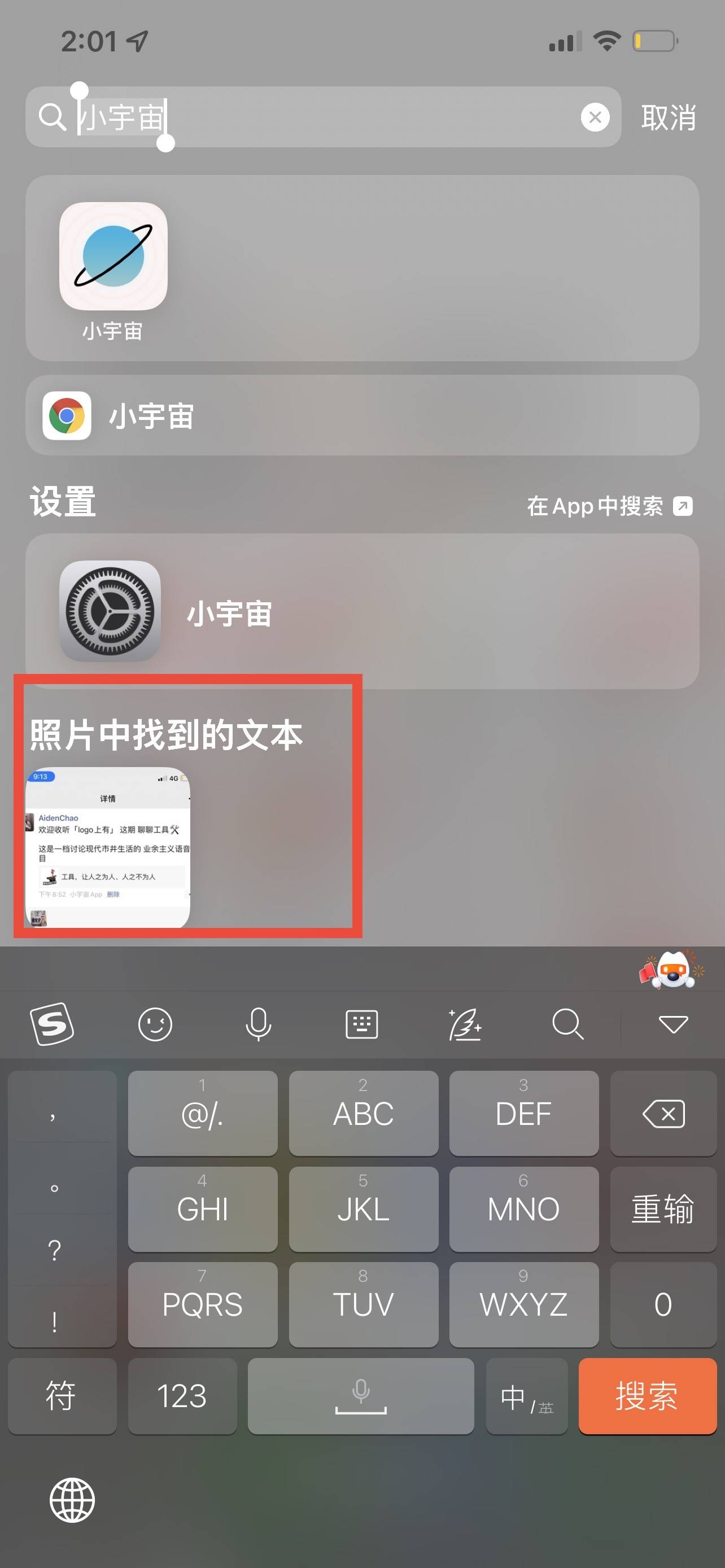Open the 小宇宙 app
This screenshot has width=725, height=1568.
(x=113, y=256)
